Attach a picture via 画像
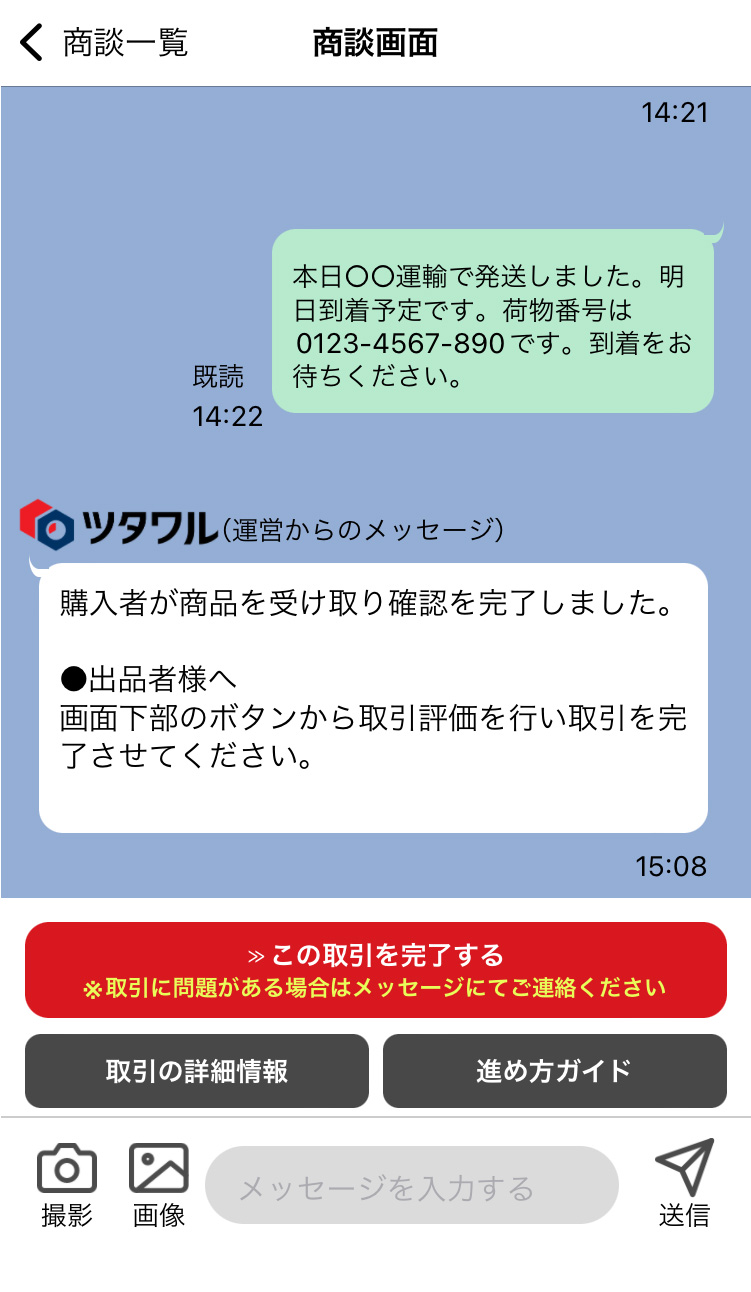 159,1185
